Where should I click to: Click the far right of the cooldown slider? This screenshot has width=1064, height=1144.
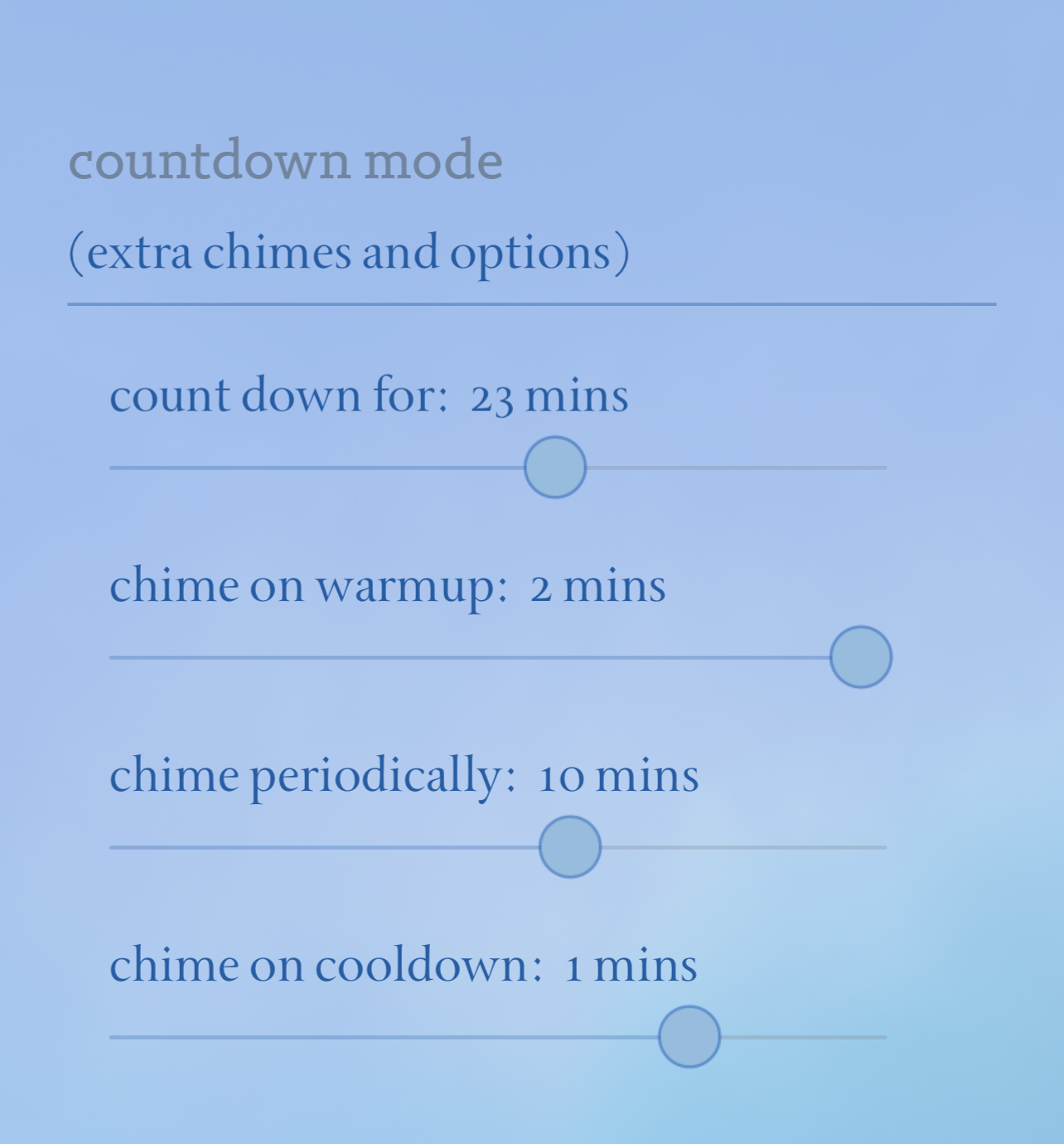tap(883, 1035)
